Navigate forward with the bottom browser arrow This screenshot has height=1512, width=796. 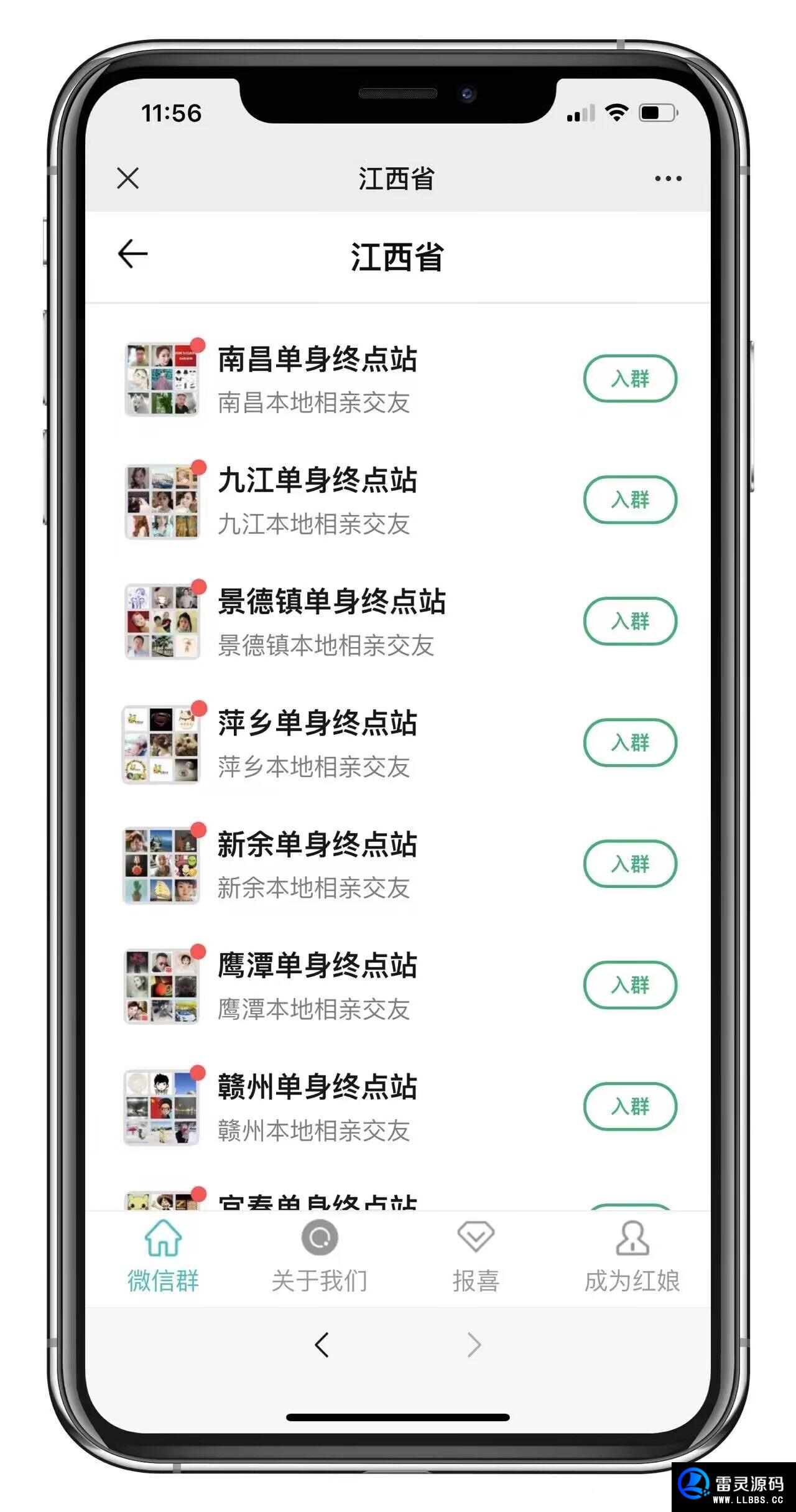(x=474, y=1345)
